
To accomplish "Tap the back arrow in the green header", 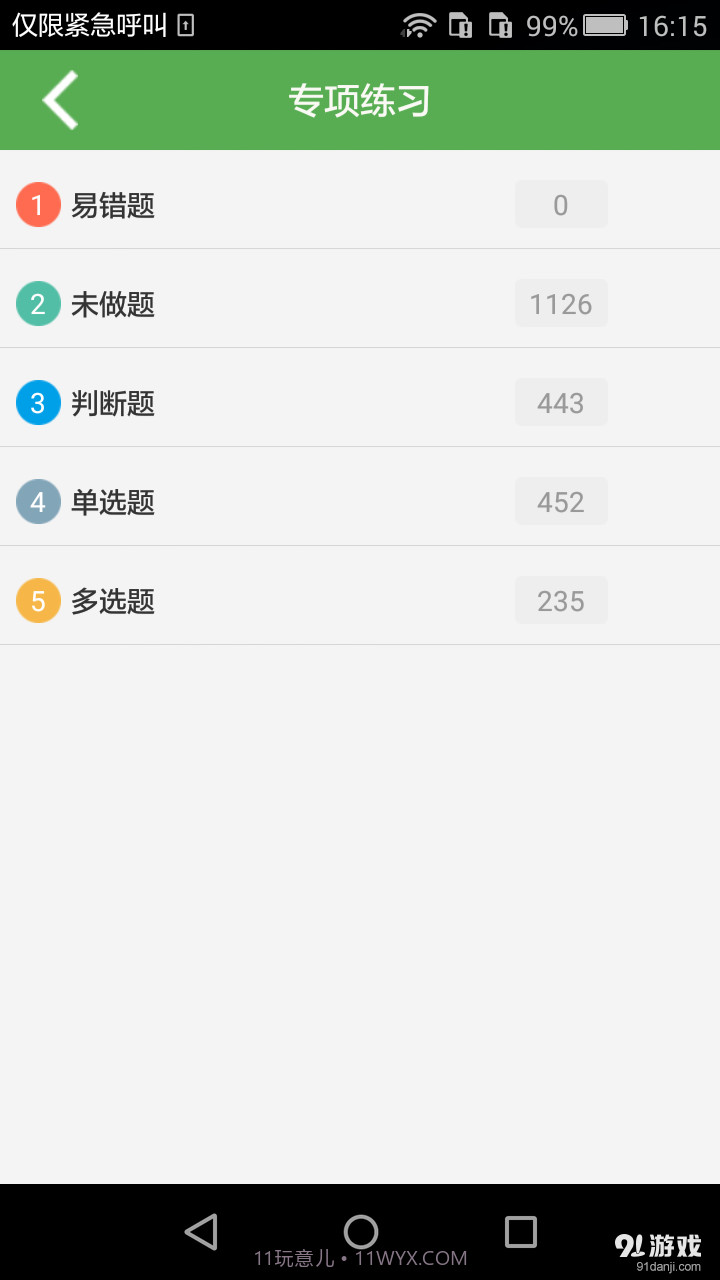I will [x=58, y=100].
